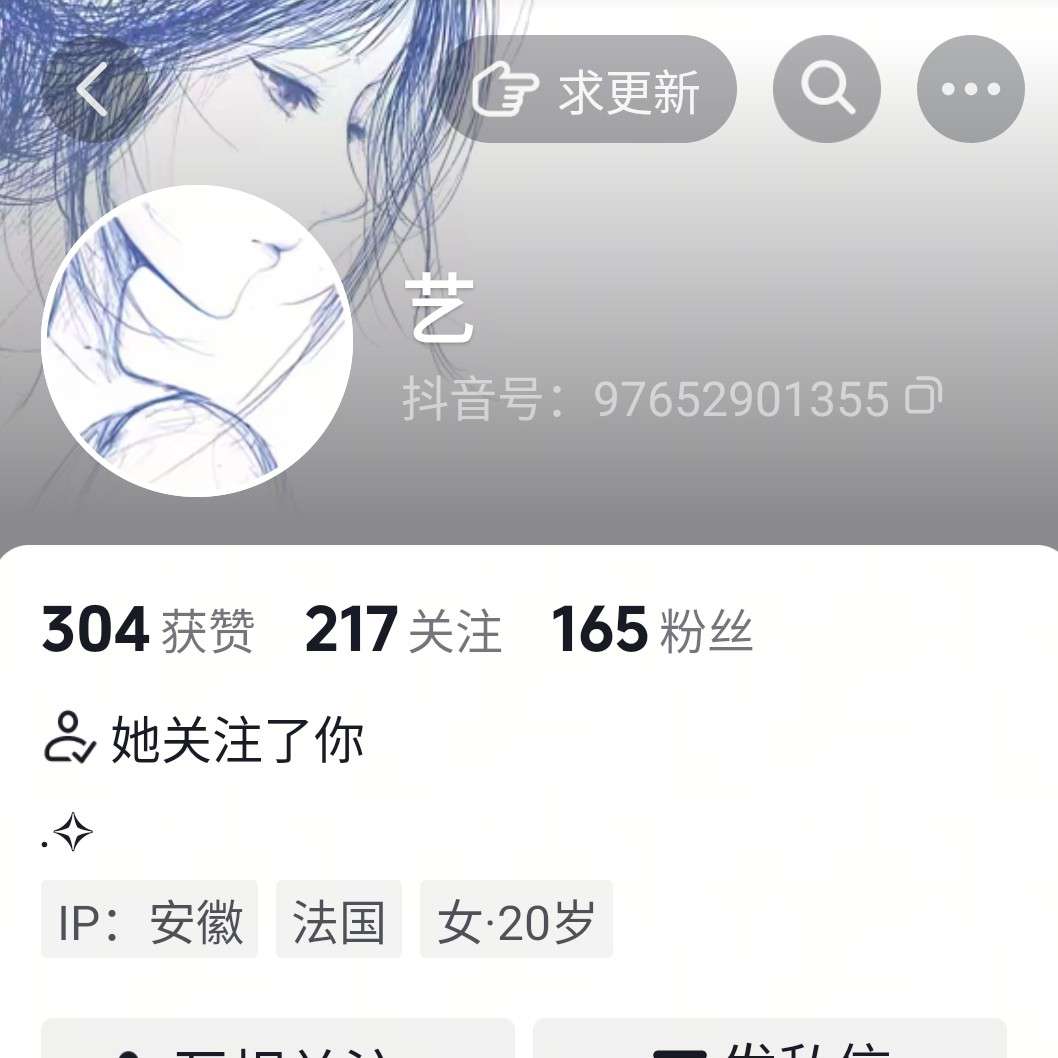Send a private message via 发私信
The width and height of the screenshot is (1058, 1058).
click(769, 1042)
